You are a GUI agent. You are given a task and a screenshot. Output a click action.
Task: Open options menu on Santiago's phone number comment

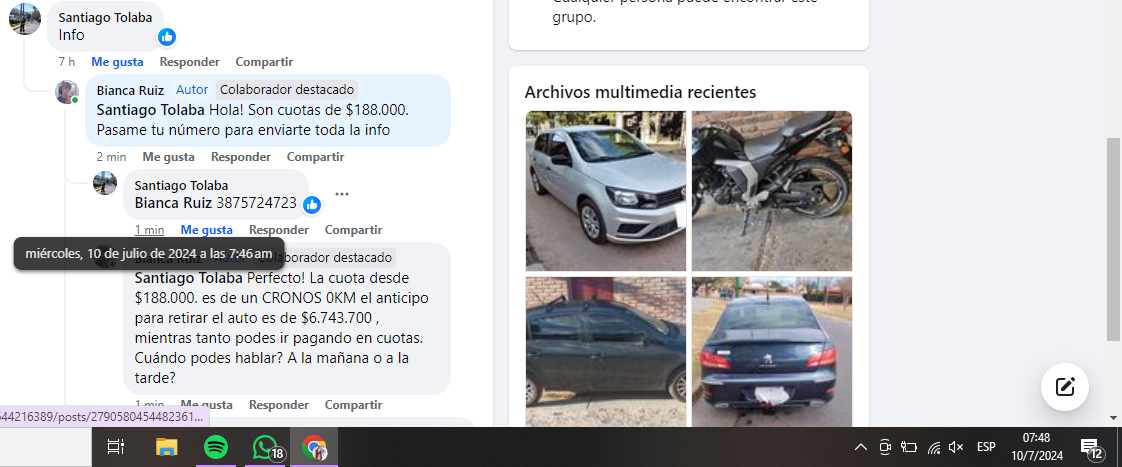pos(342,194)
